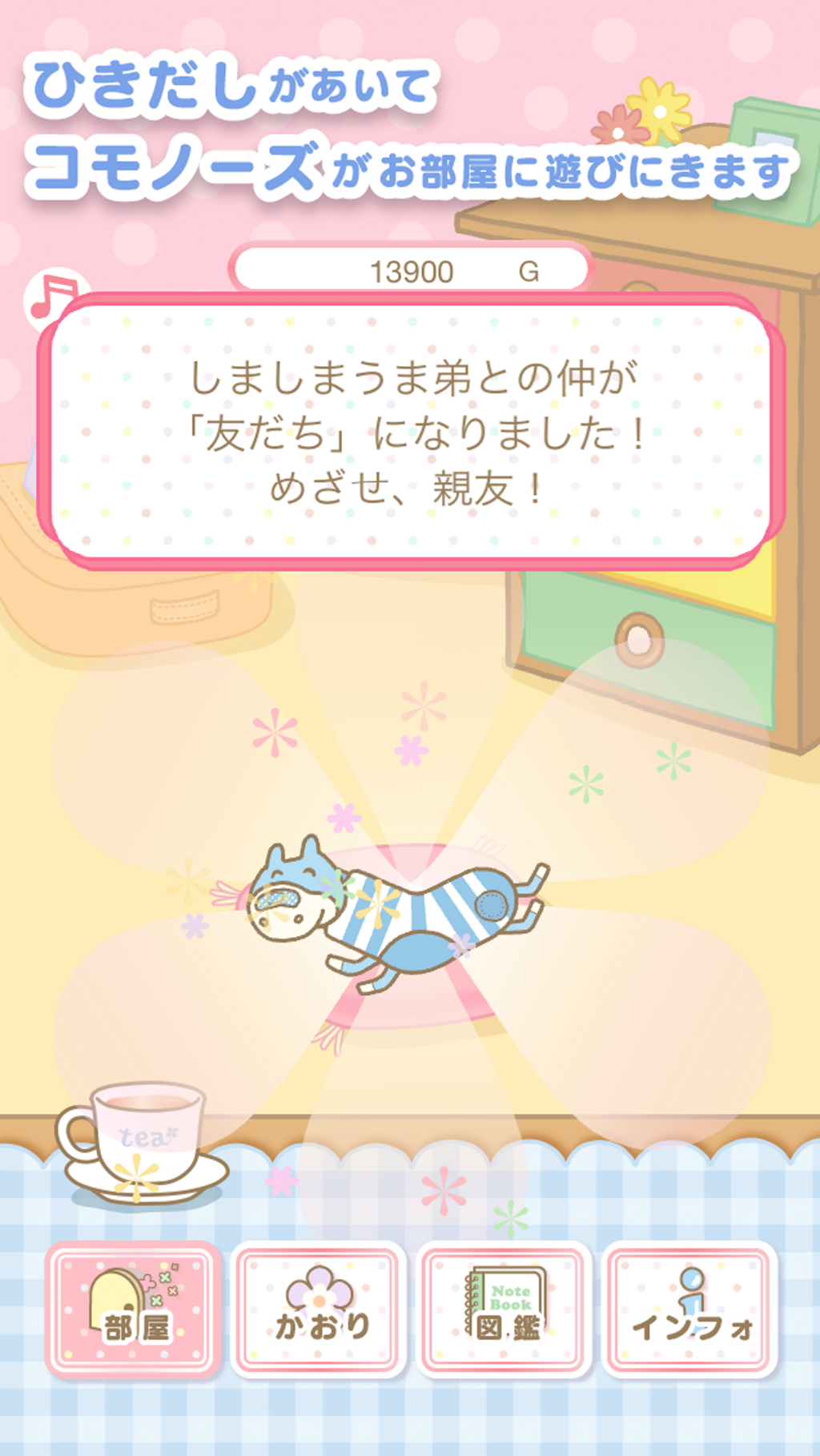Switch to the 部屋 room tab
Viewport: 820px width, 1456px height.
[133, 1309]
